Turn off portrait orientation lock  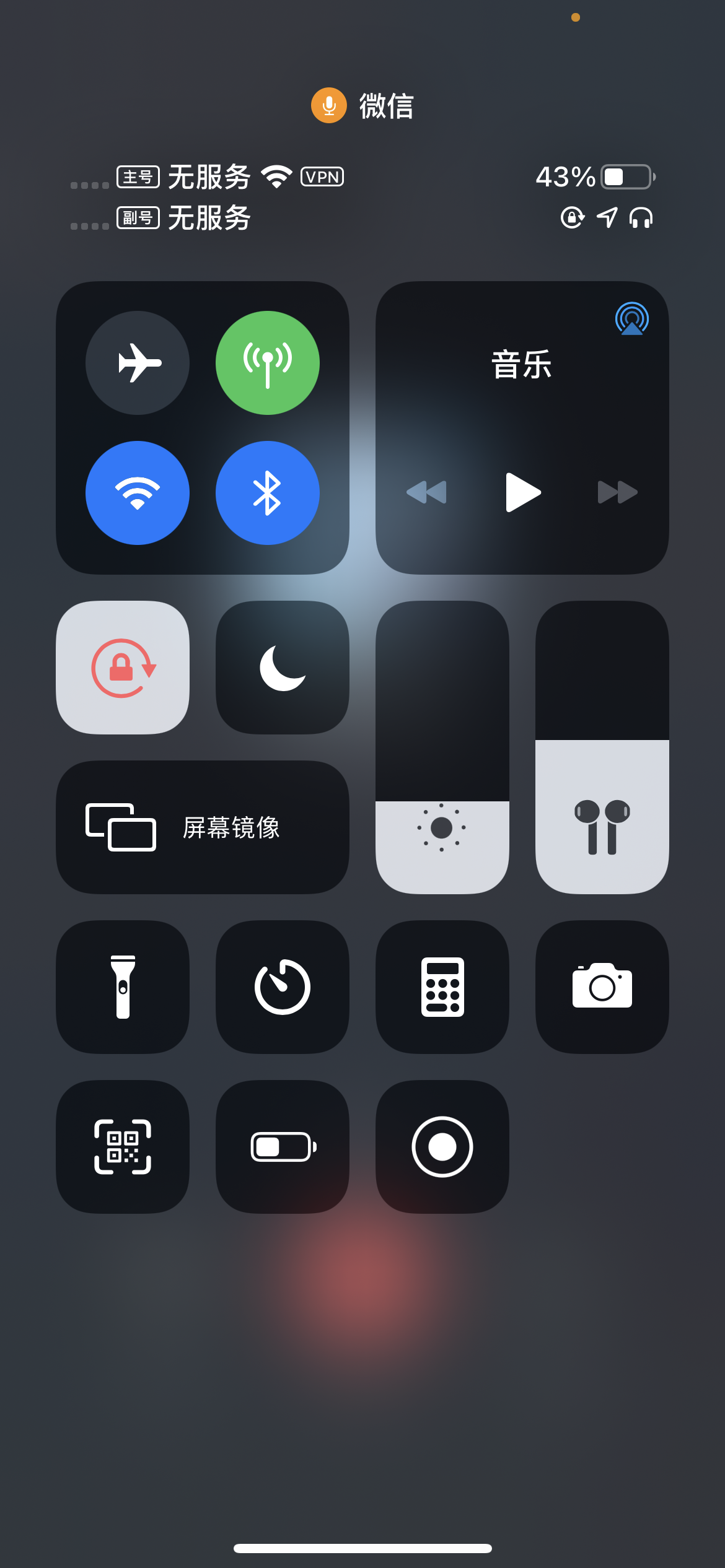point(123,668)
